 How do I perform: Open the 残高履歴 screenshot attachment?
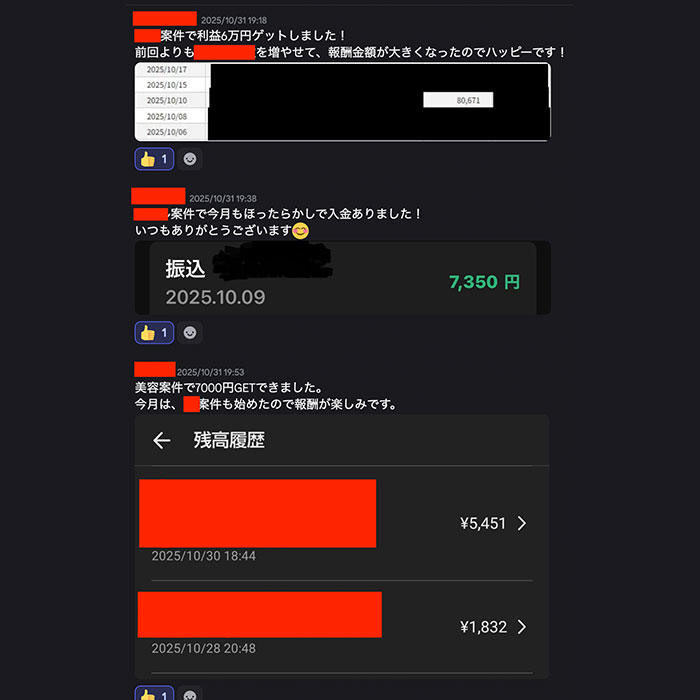[342, 546]
